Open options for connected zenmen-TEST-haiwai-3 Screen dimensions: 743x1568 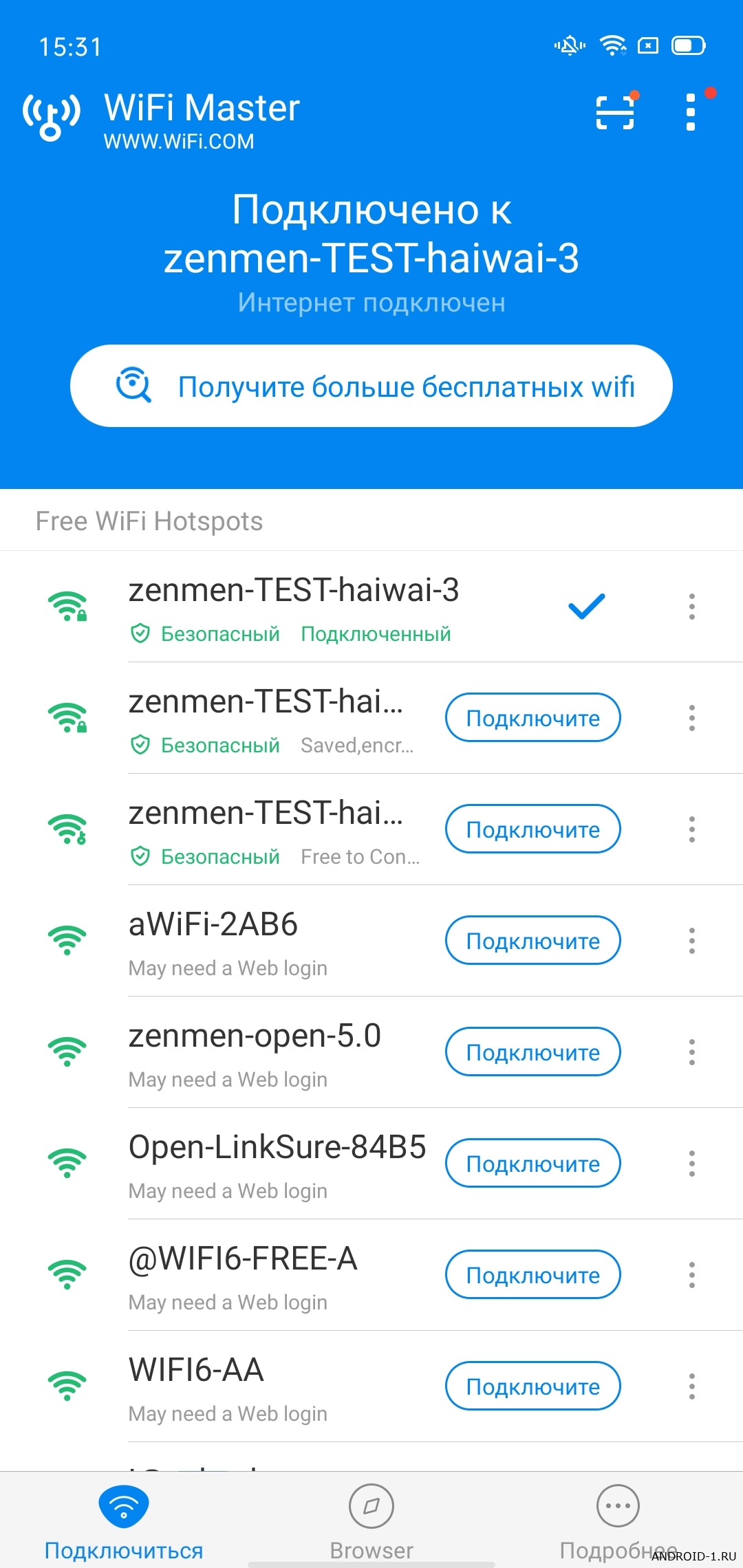(691, 607)
